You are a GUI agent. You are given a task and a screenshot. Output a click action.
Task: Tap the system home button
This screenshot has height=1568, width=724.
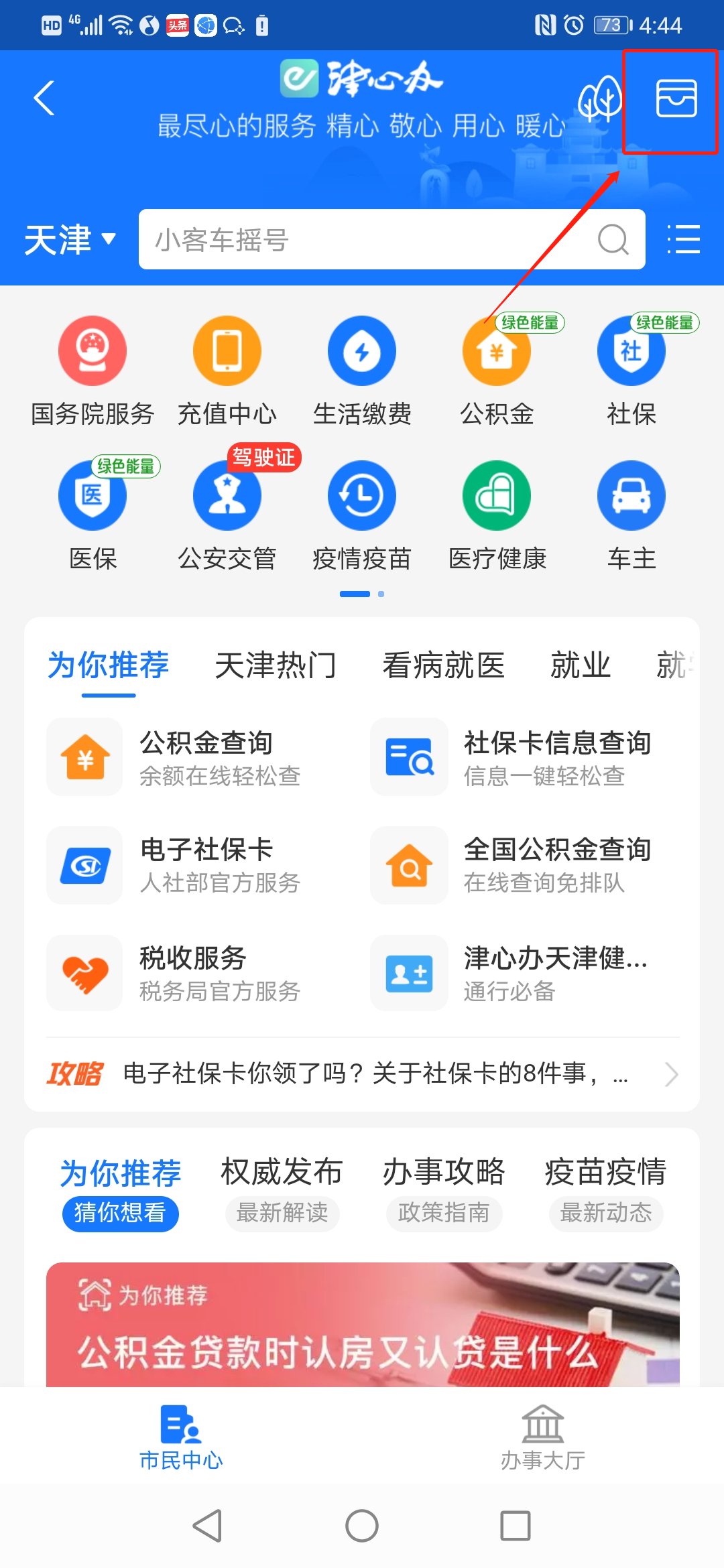(x=362, y=1526)
